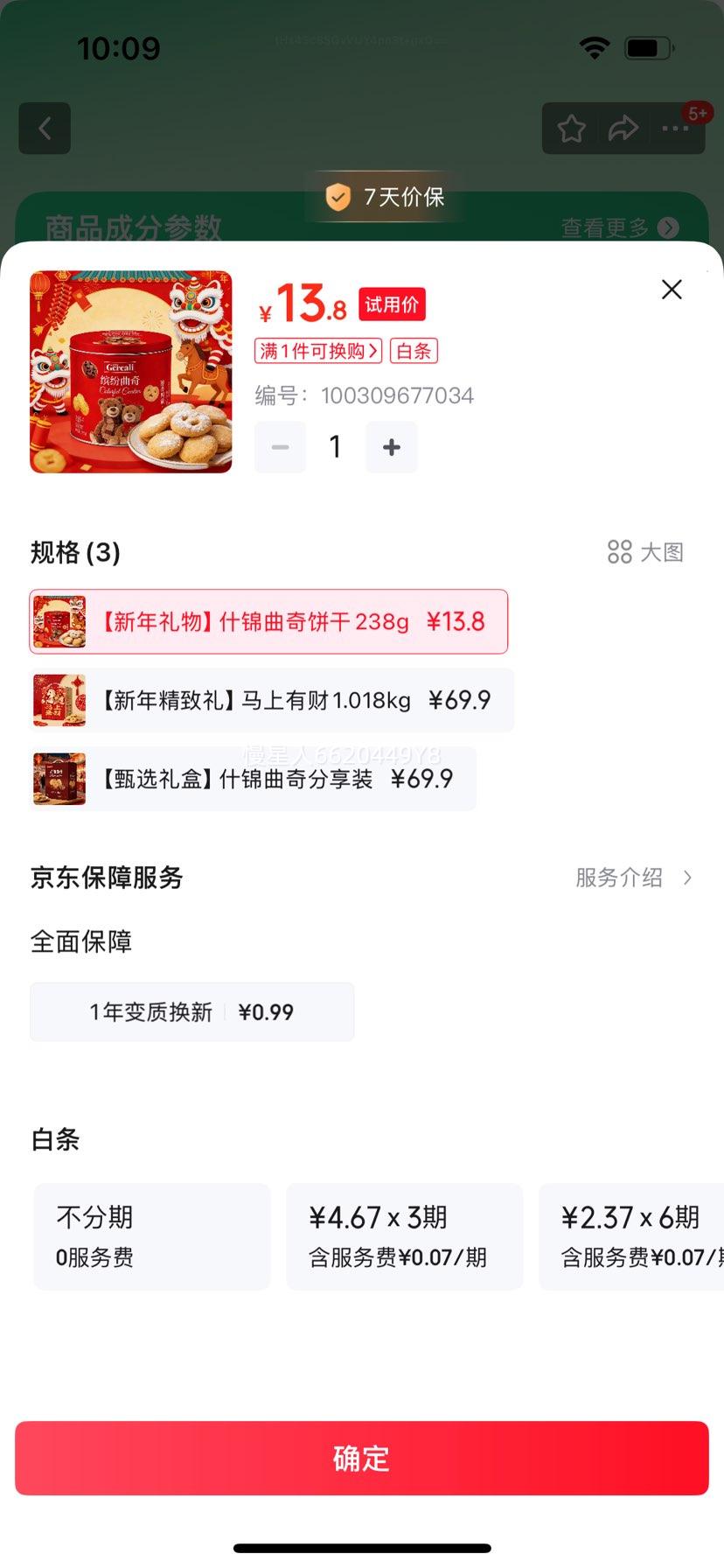Tap the share arrow icon
This screenshot has height=1568, width=724.
(623, 128)
